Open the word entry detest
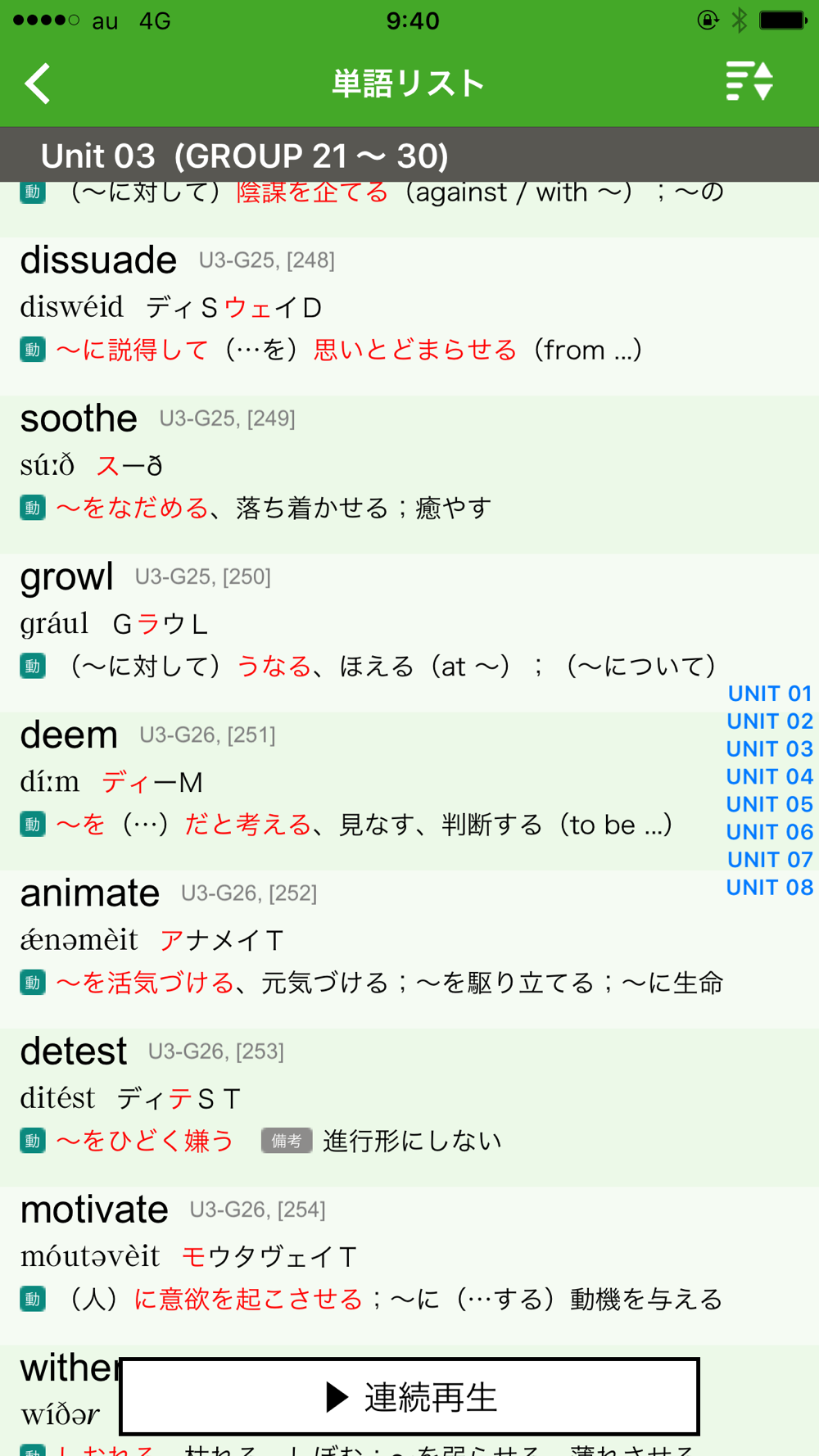The width and height of the screenshot is (819, 1456). (x=409, y=1107)
